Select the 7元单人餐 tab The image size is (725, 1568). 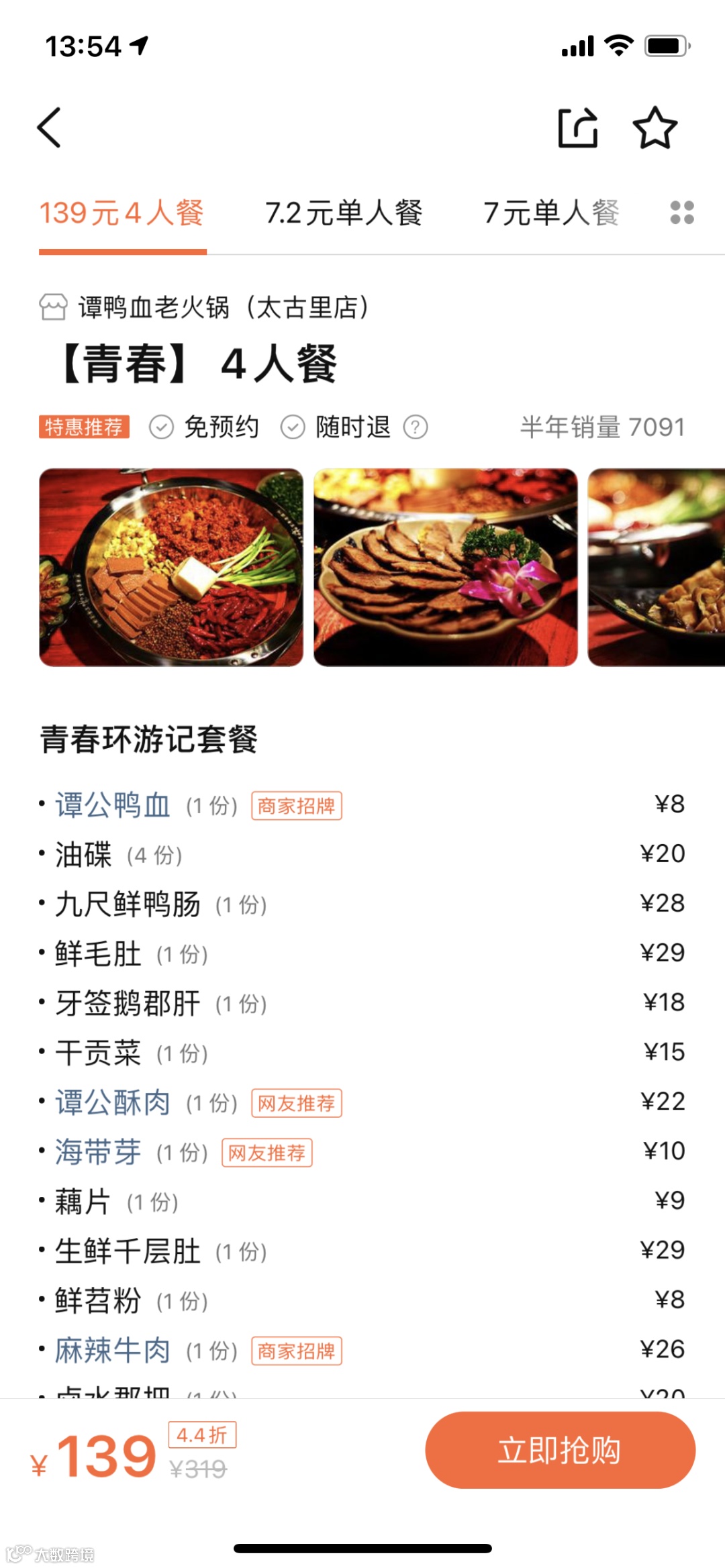click(x=551, y=213)
